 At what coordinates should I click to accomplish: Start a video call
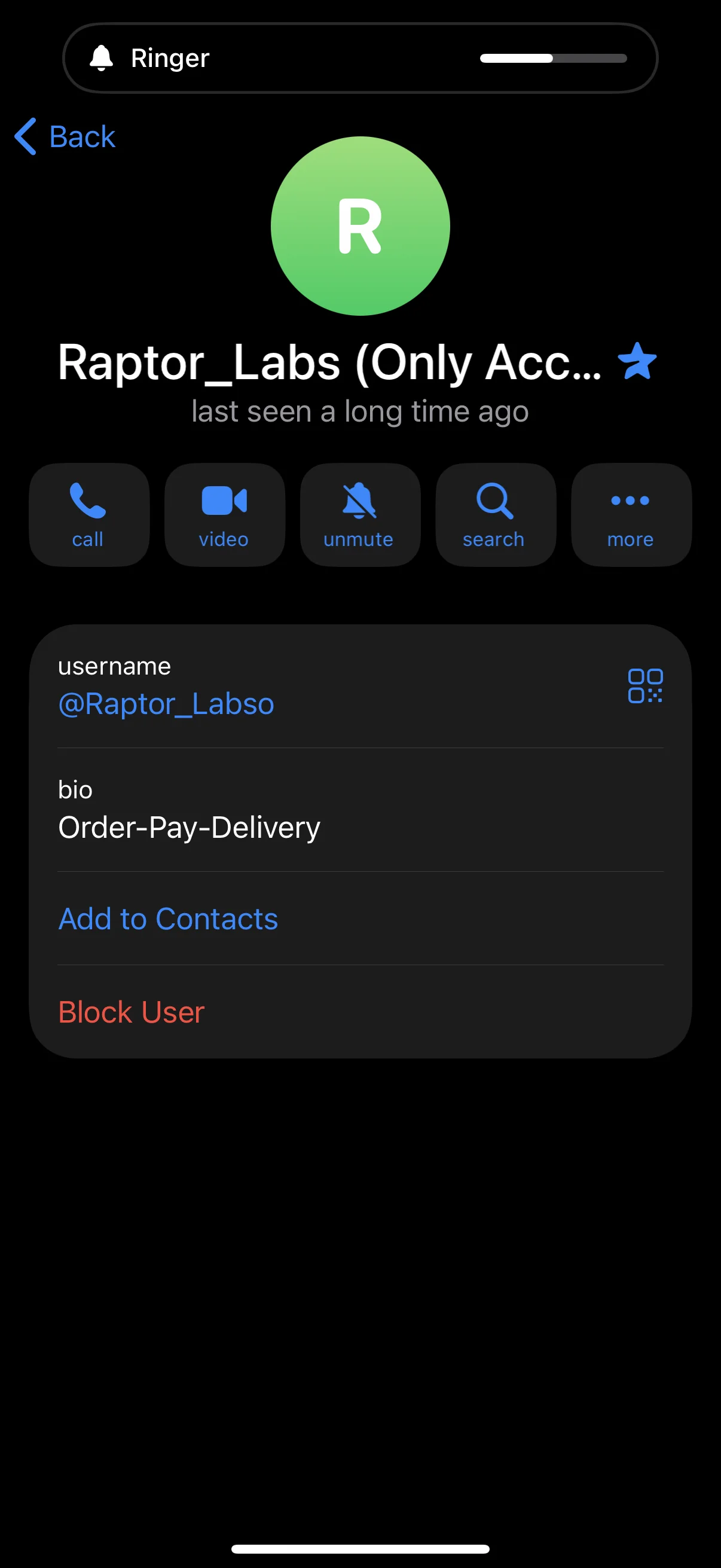pyautogui.click(x=225, y=515)
